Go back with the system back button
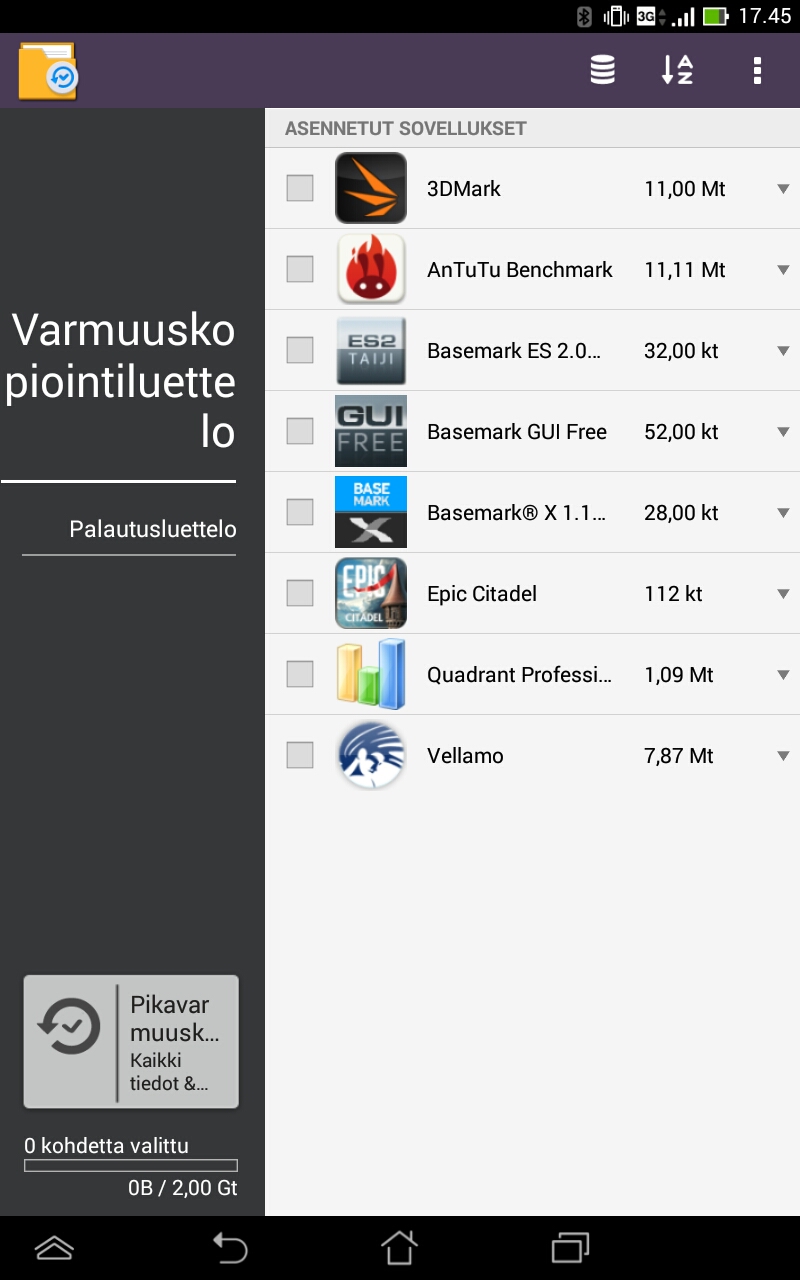800x1280 pixels. [x=230, y=1248]
